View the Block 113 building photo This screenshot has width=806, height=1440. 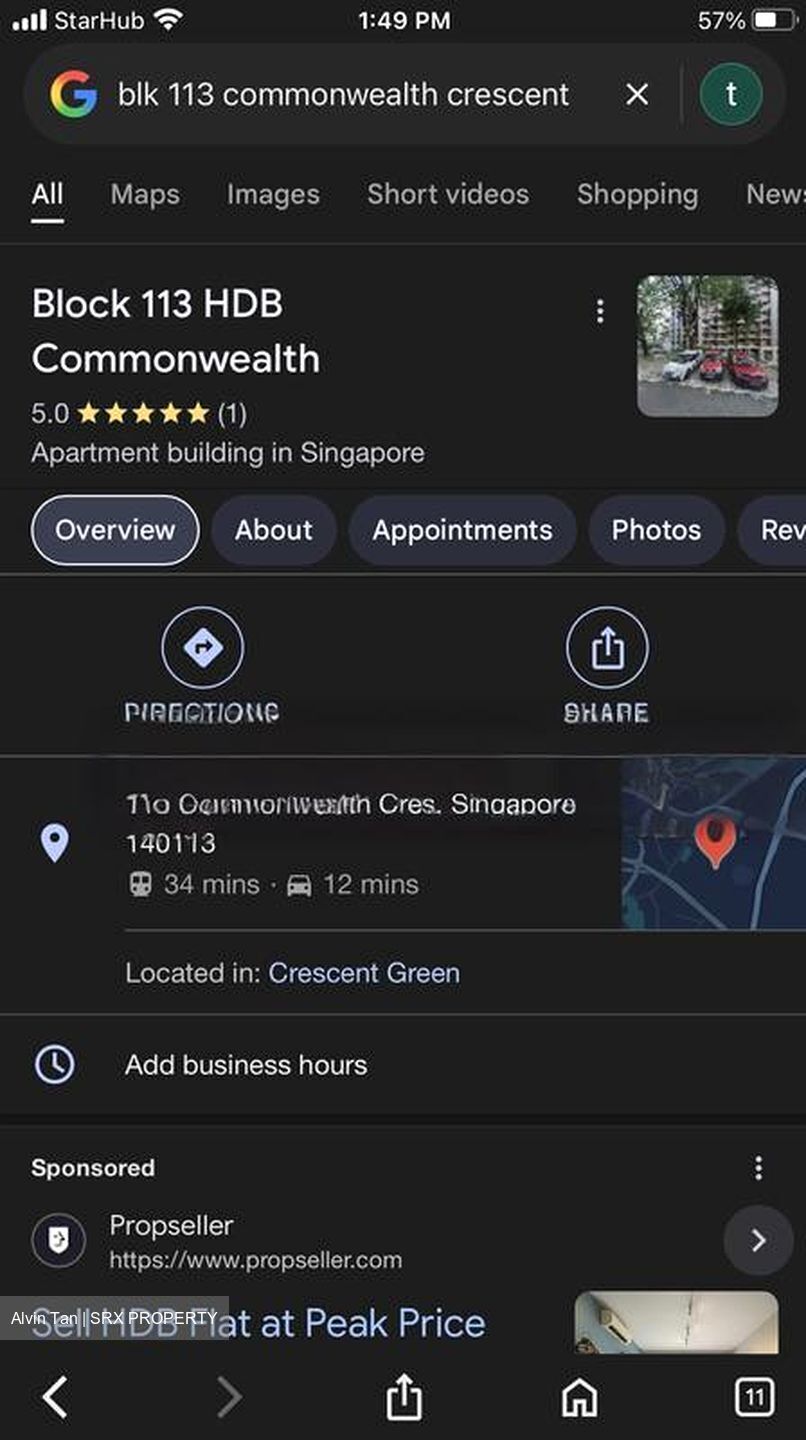pos(707,346)
